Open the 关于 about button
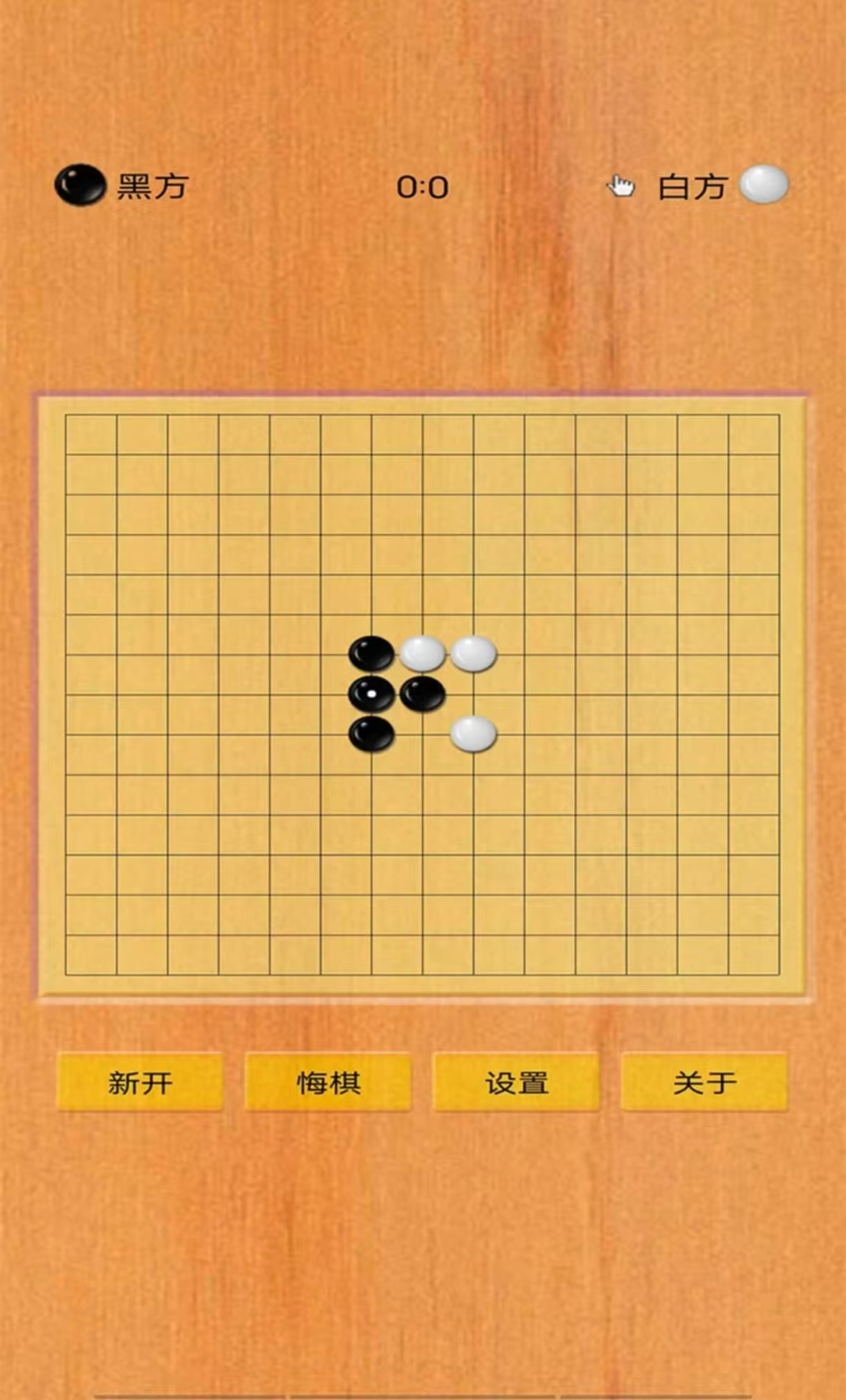Image resolution: width=846 pixels, height=1400 pixels. click(x=704, y=1082)
